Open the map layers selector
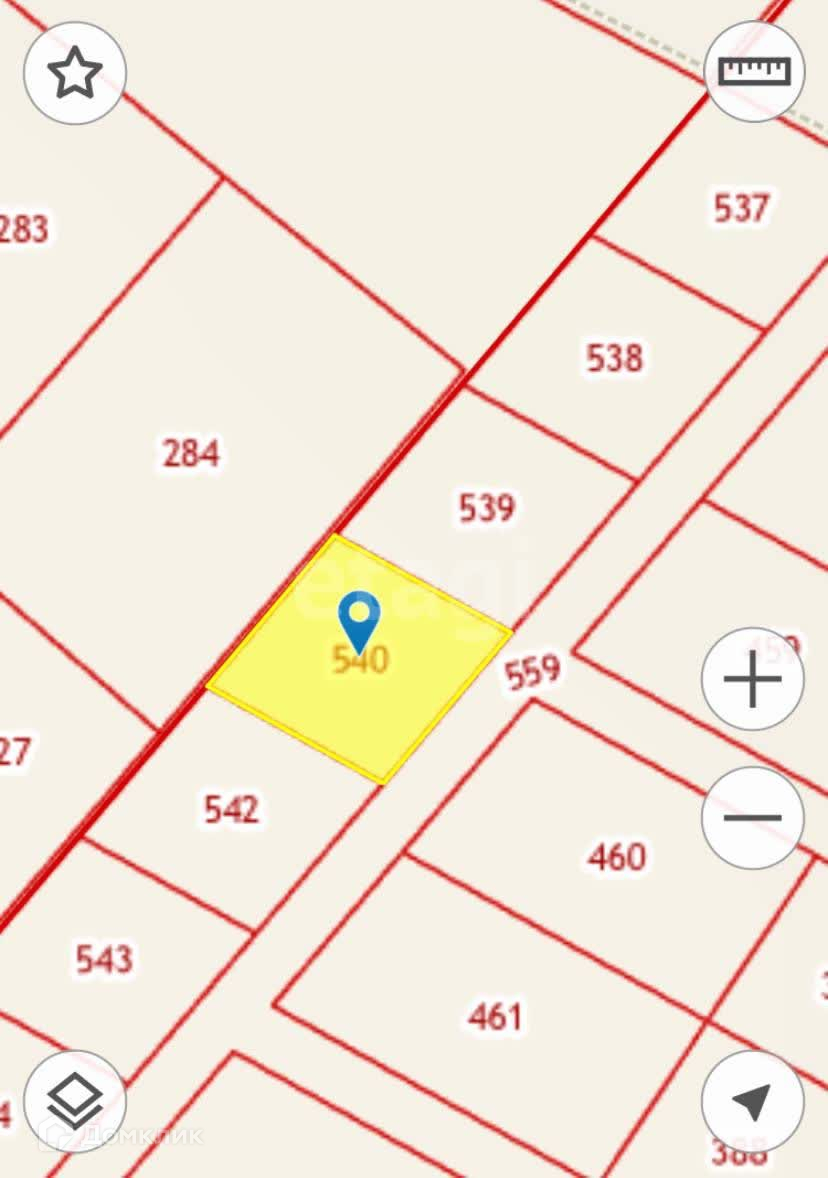 point(75,1101)
